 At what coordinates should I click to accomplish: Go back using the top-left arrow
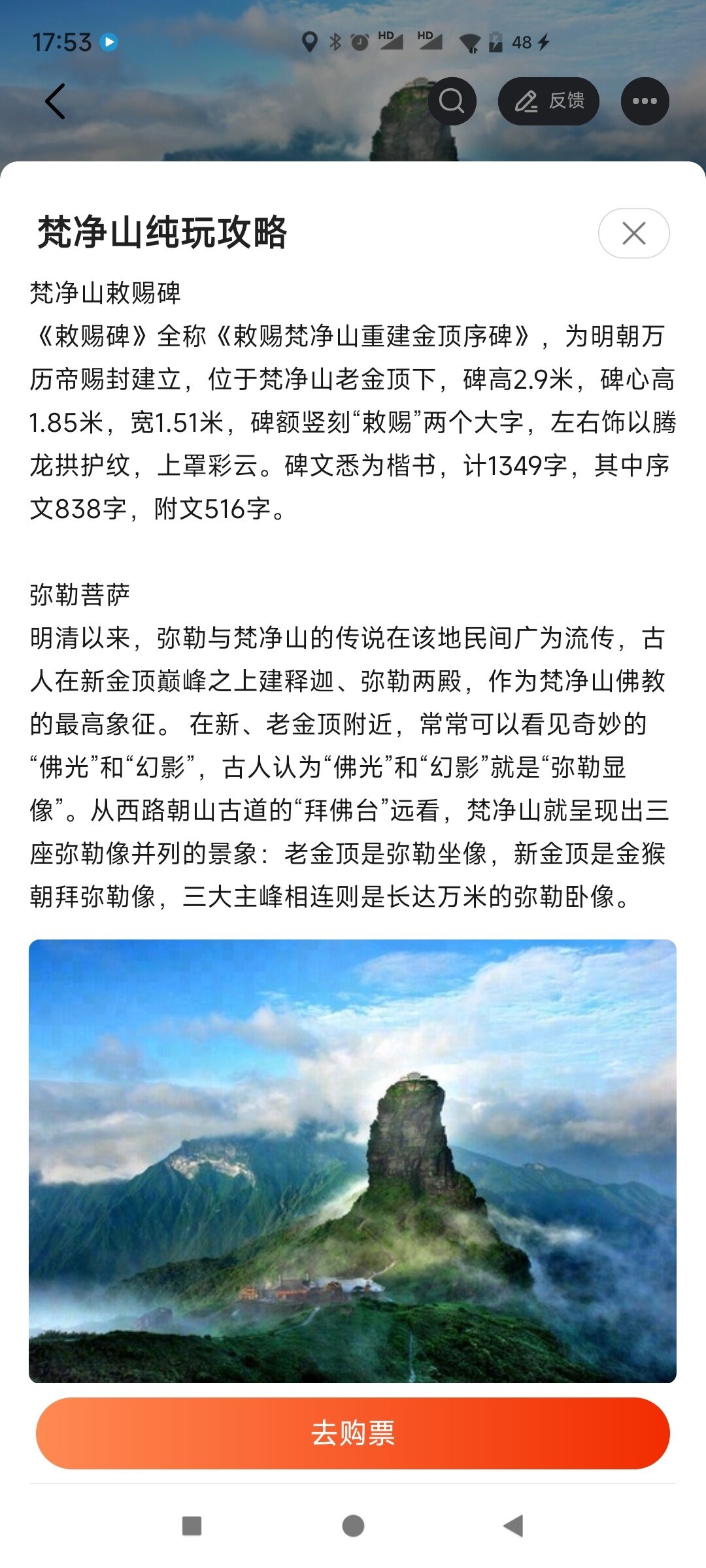(x=56, y=101)
